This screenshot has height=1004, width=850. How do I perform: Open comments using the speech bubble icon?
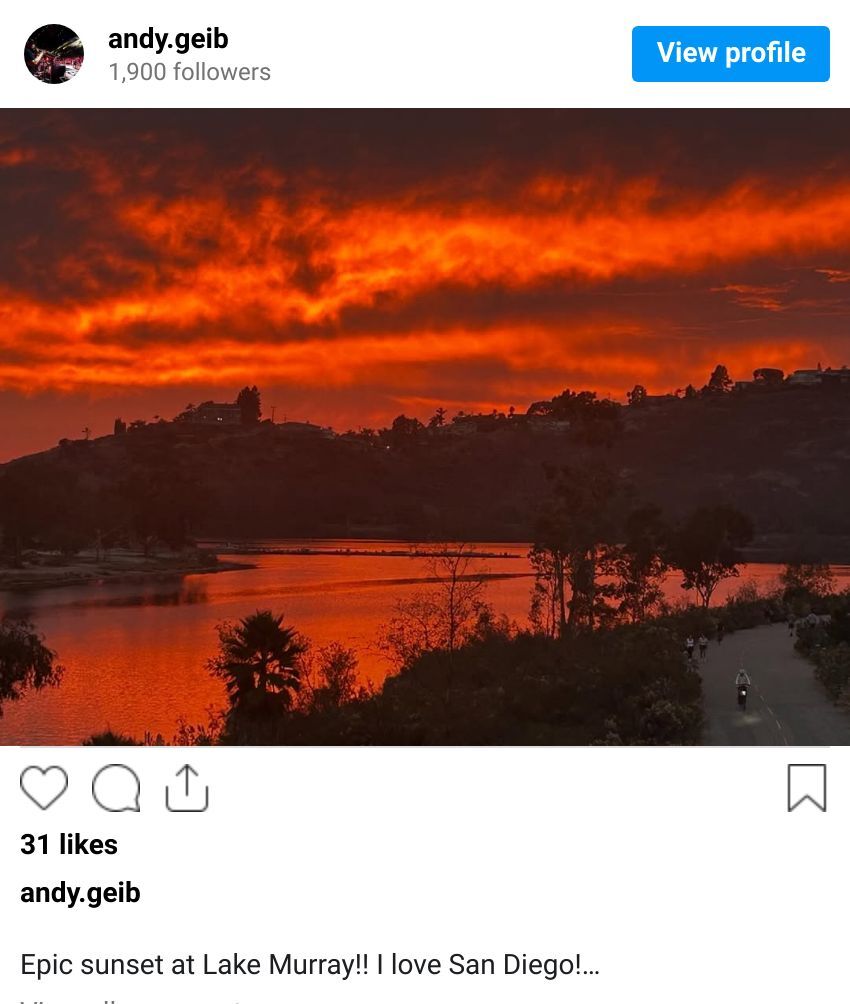click(x=115, y=788)
